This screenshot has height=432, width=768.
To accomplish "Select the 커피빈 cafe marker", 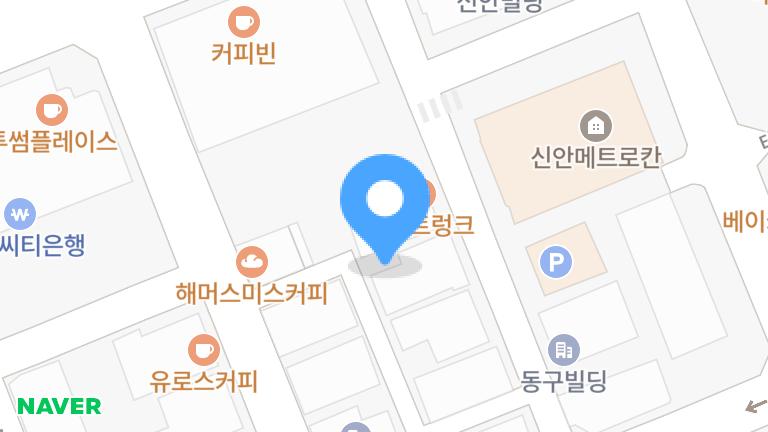I will point(243,21).
